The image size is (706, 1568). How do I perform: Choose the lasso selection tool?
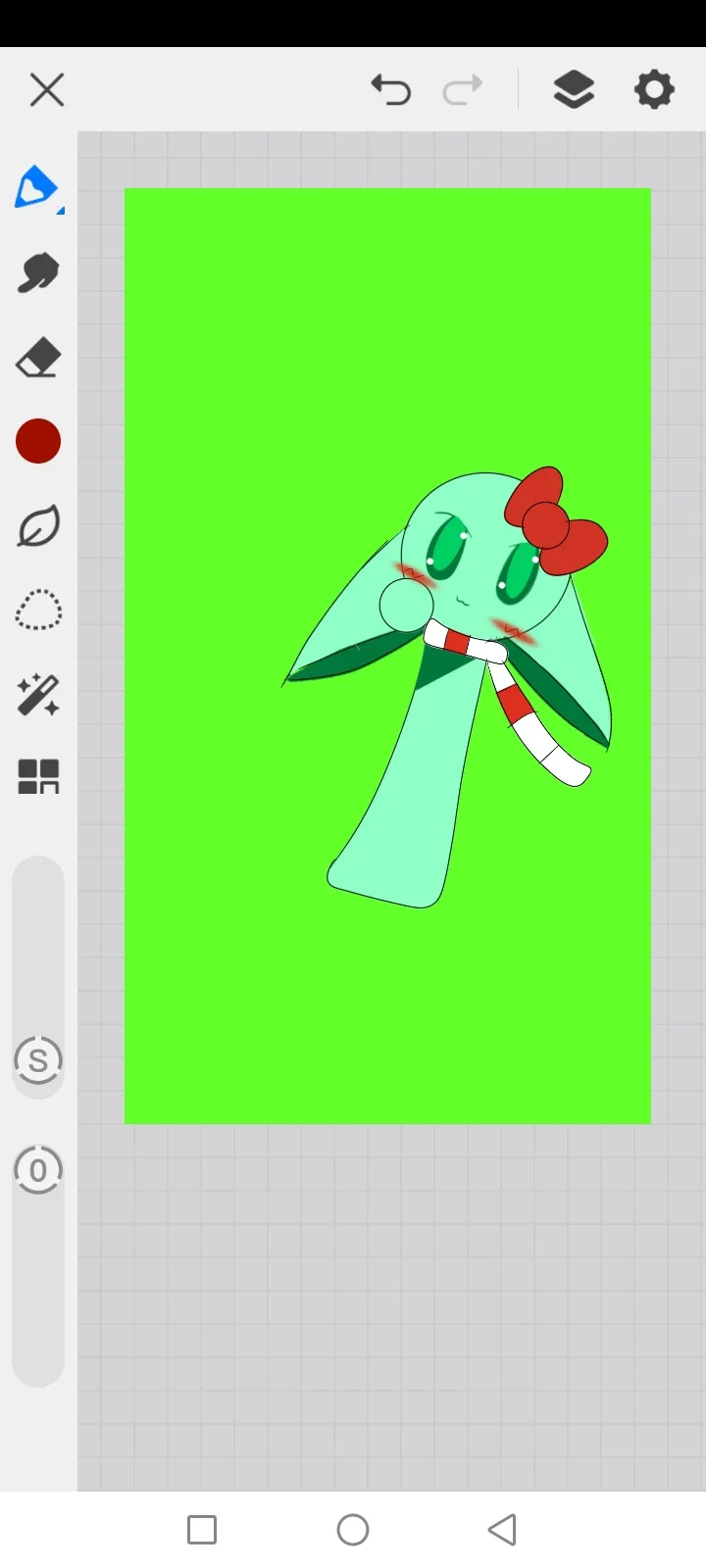click(x=38, y=611)
